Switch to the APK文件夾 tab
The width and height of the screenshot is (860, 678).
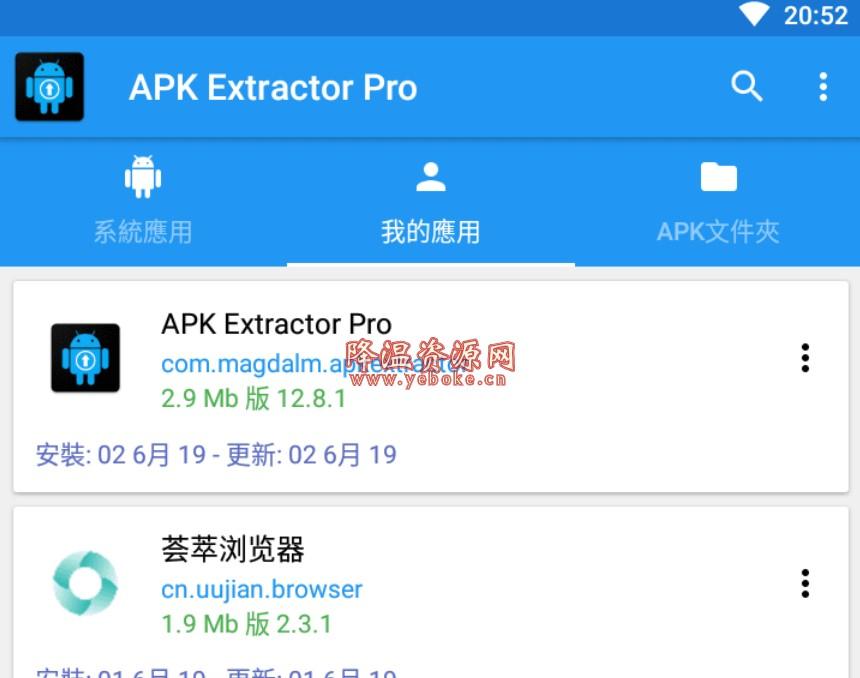pyautogui.click(x=717, y=202)
